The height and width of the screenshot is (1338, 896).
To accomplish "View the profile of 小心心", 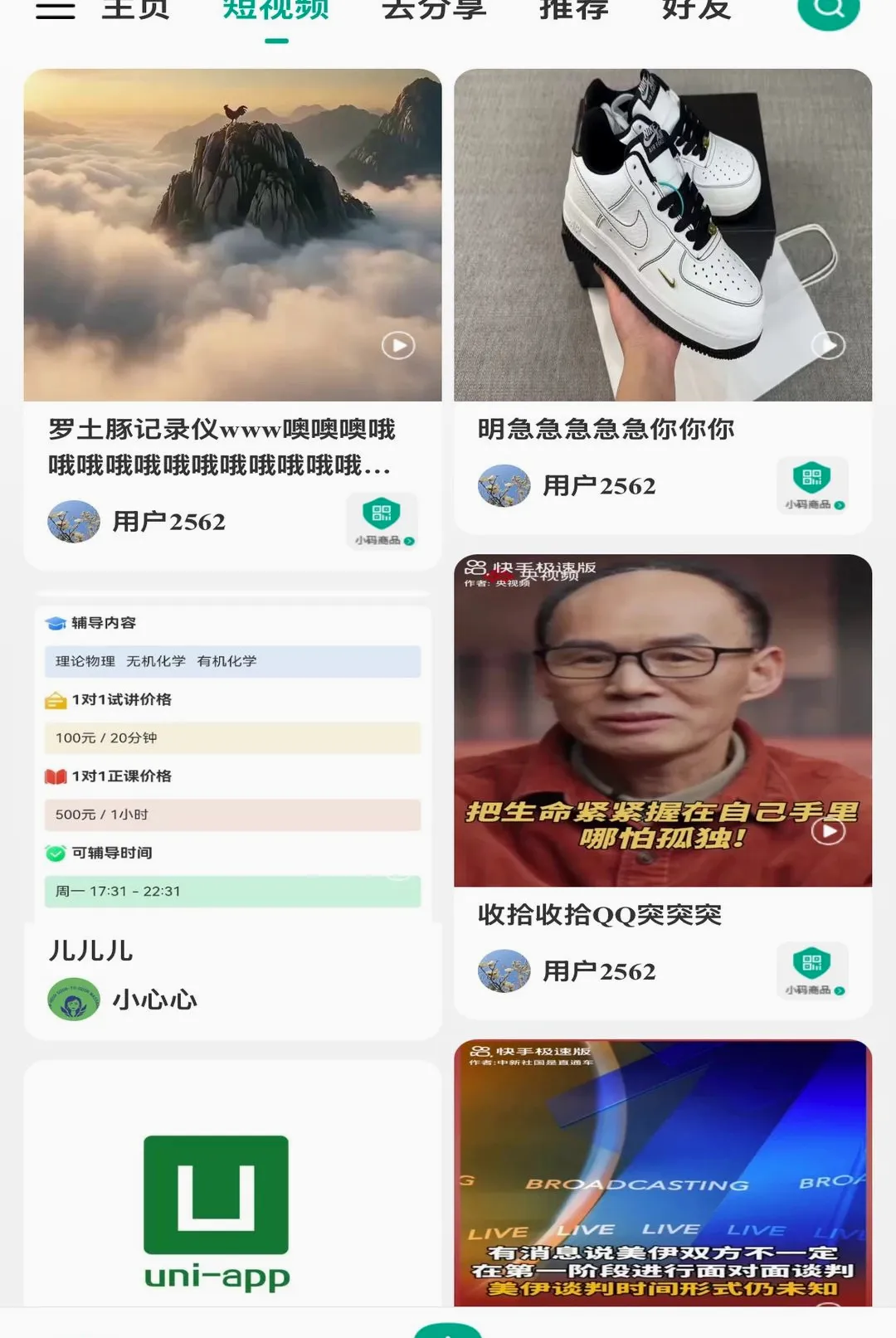I will tap(123, 999).
